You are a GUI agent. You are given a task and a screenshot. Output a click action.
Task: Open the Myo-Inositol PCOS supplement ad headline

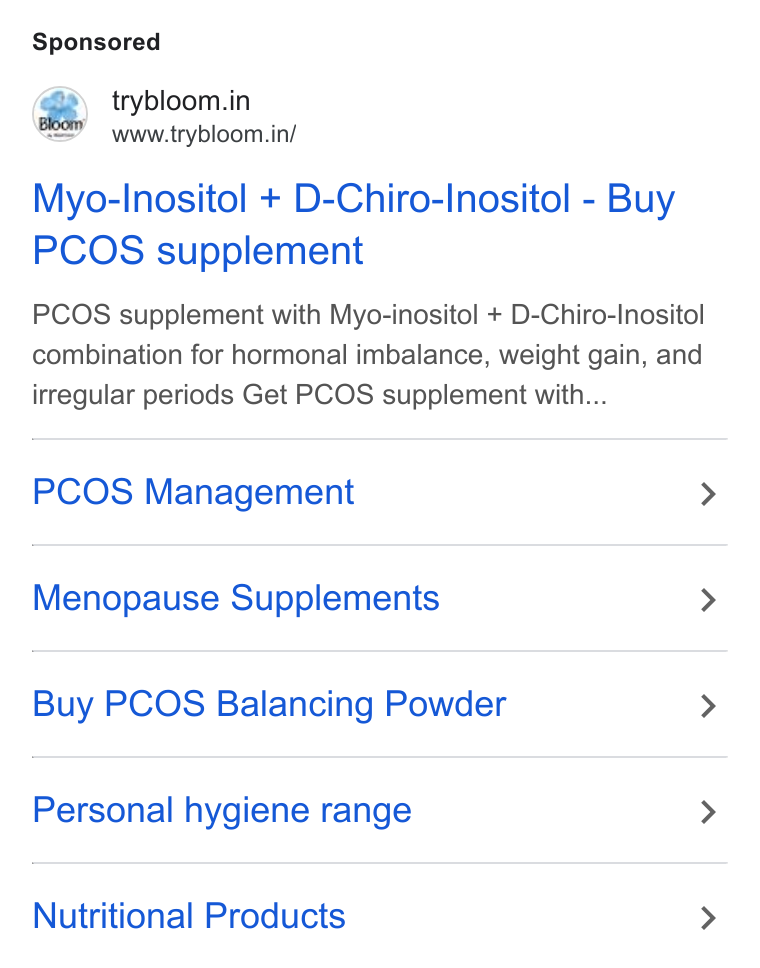[353, 224]
